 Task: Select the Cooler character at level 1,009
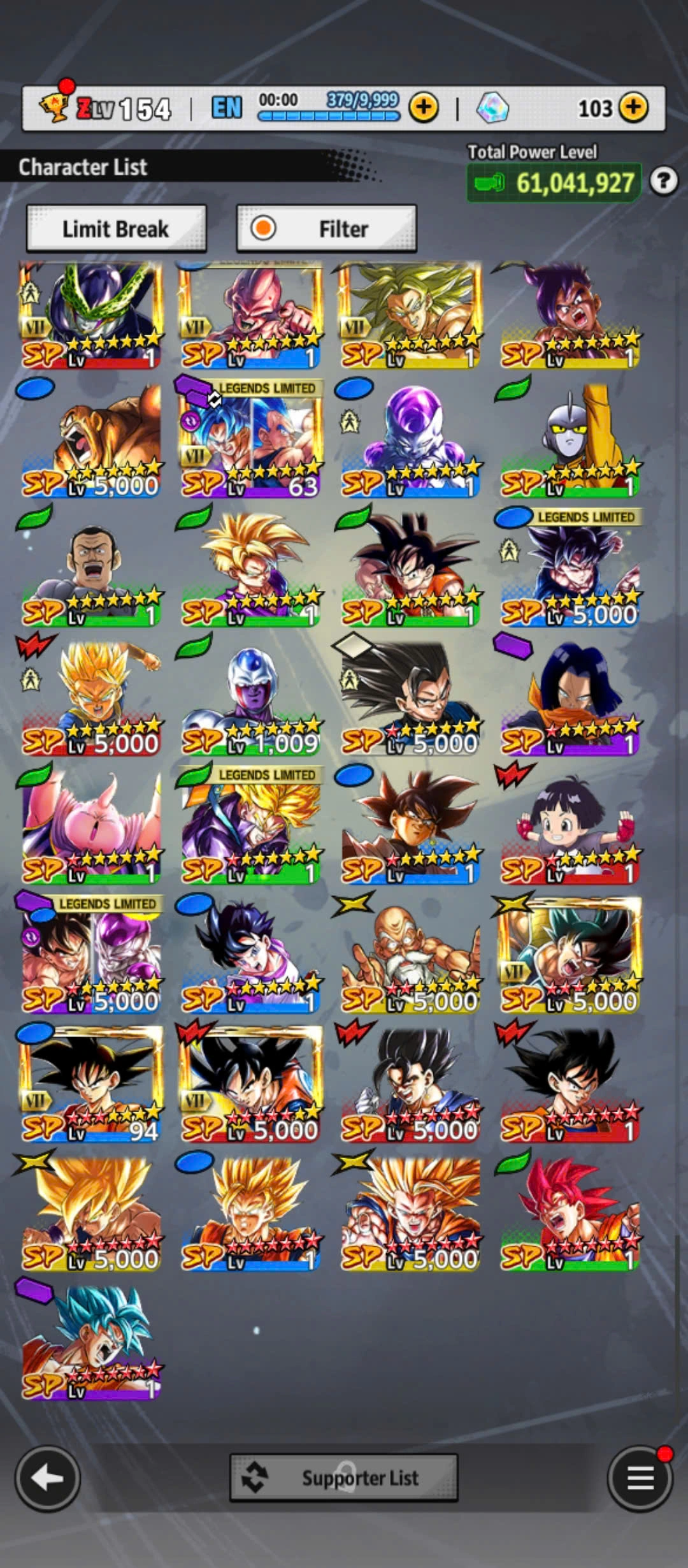tap(250, 697)
